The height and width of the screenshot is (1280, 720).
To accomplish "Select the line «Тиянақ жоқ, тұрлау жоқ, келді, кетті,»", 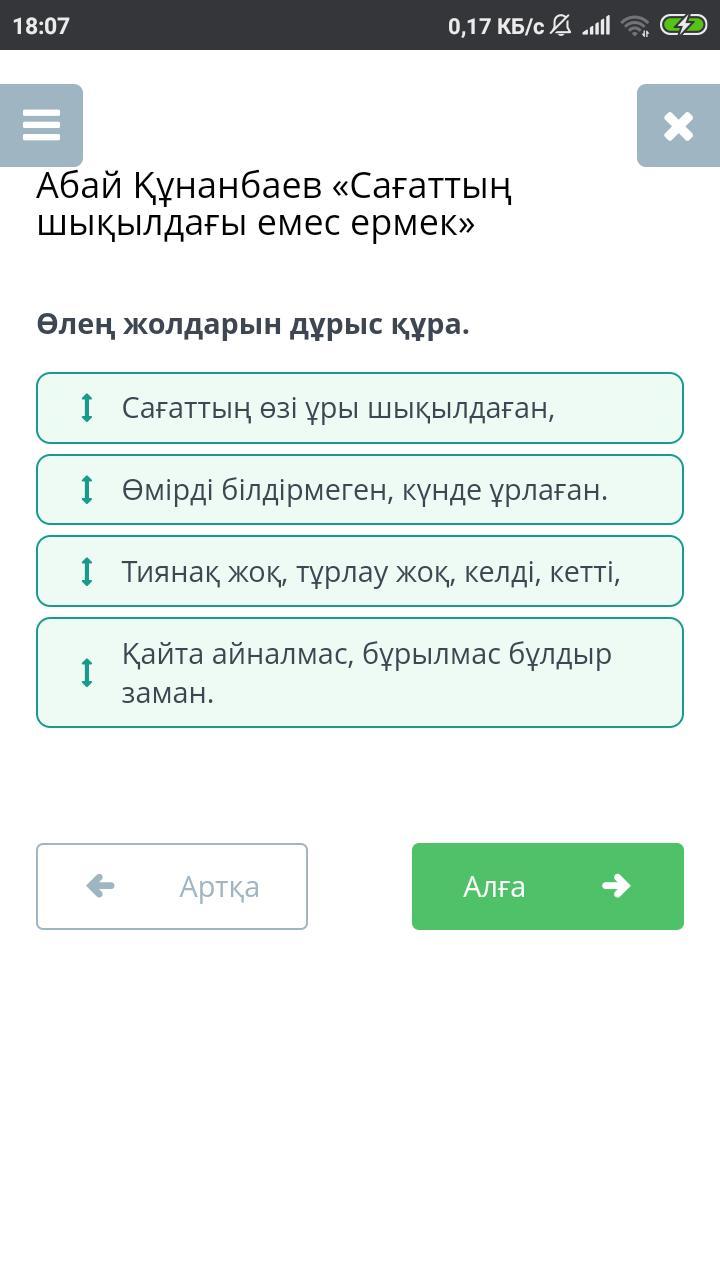I will pyautogui.click(x=360, y=572).
